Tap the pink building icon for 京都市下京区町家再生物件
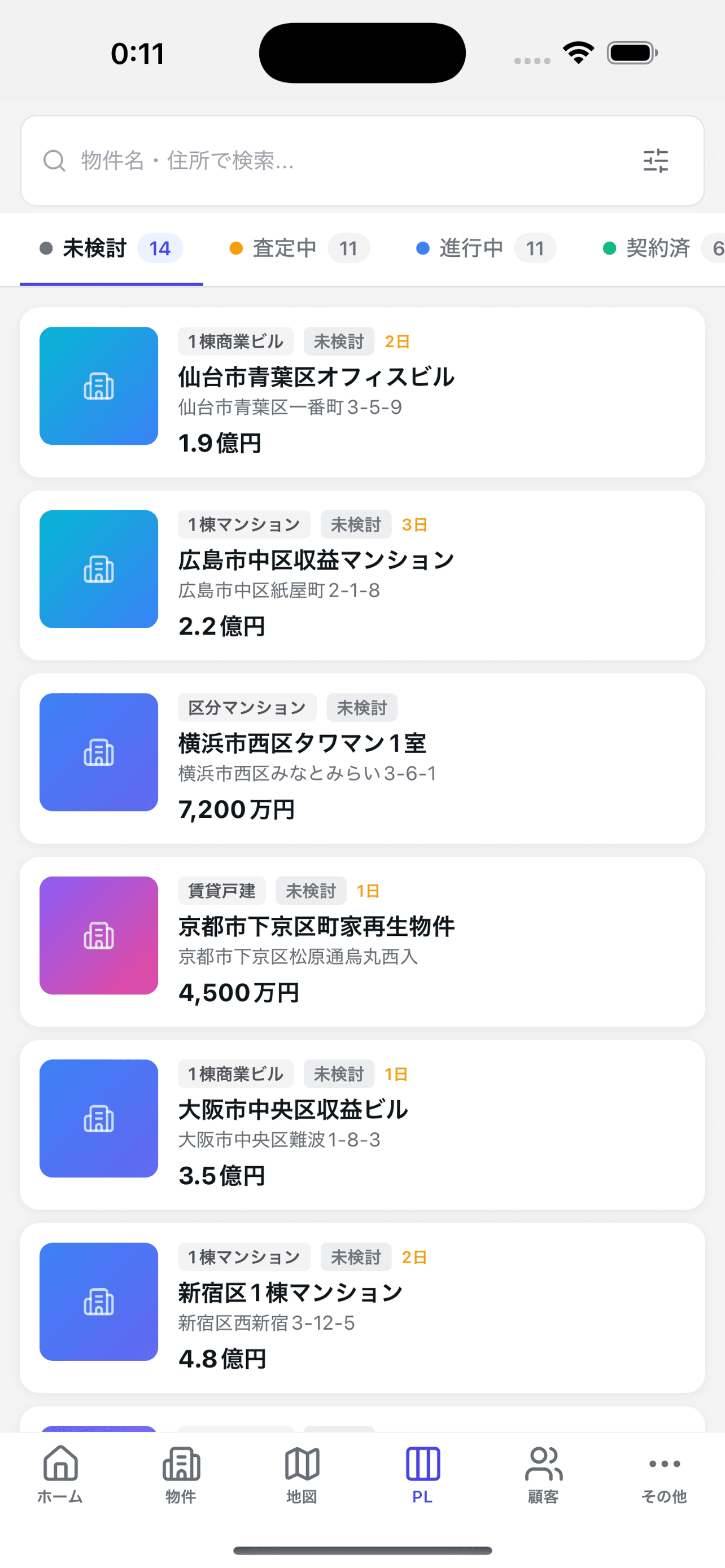The image size is (725, 1568). pos(99,936)
